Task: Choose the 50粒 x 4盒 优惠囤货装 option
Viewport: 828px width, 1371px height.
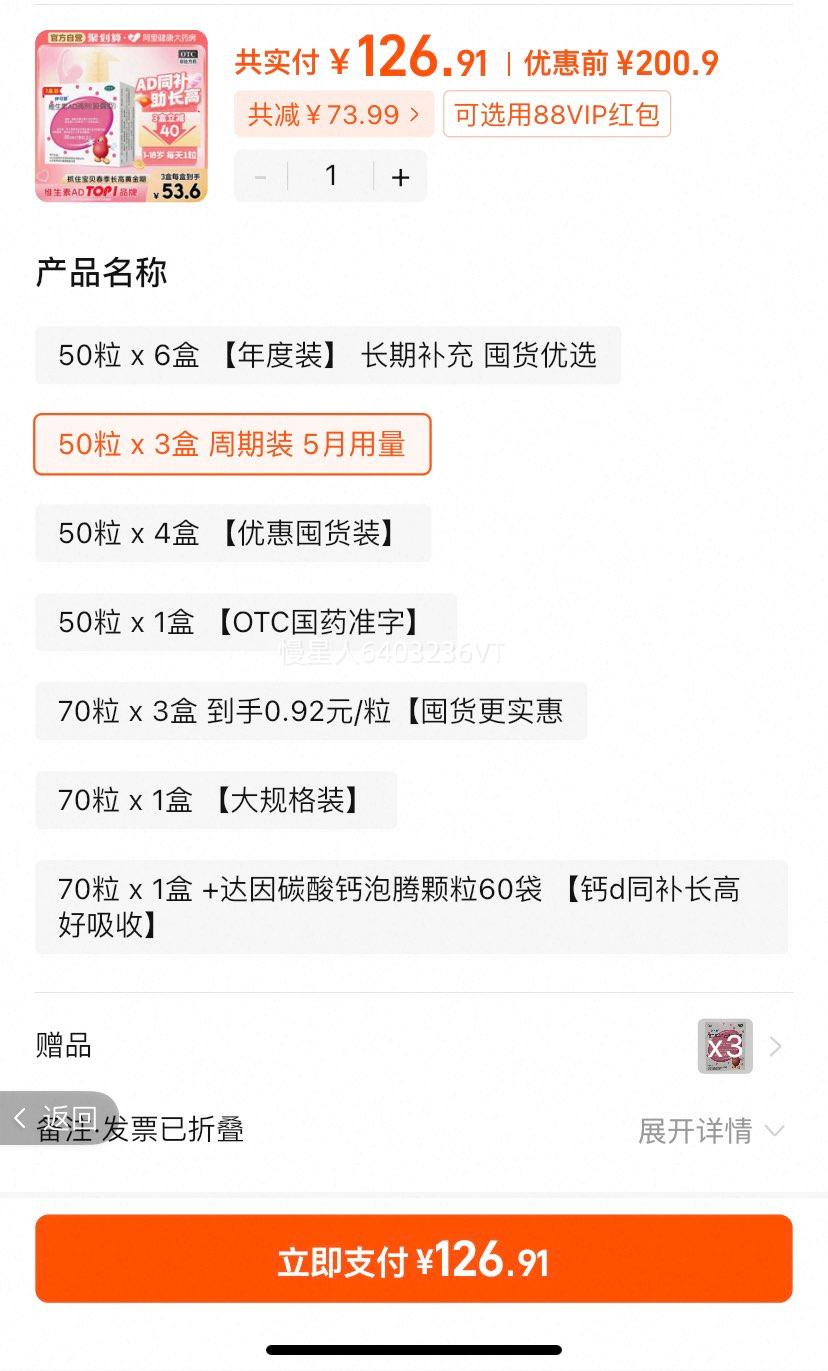Action: tap(233, 533)
